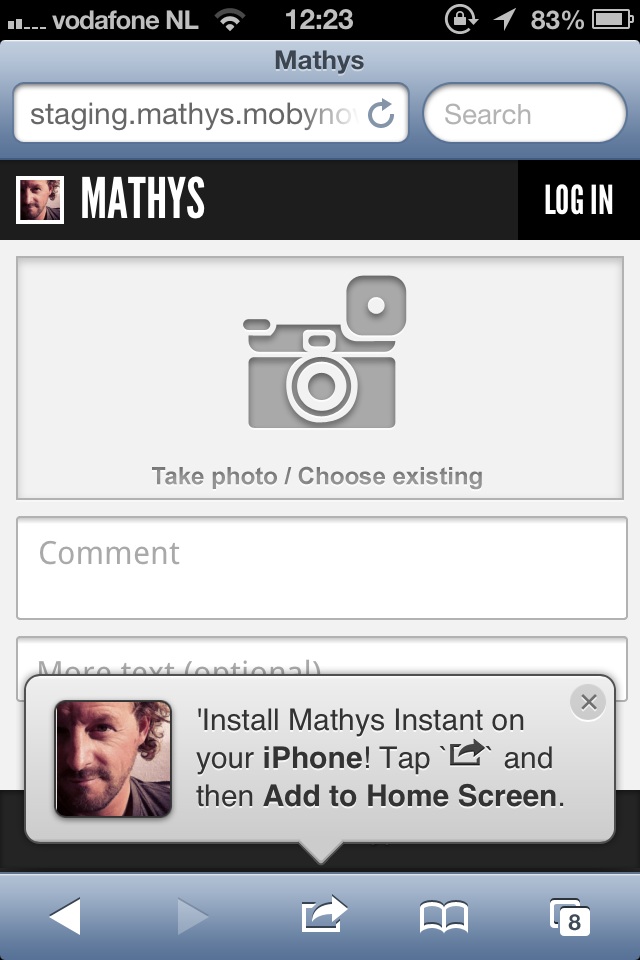Screen dimensions: 640x960
Task: Tap the Safari Search field
Action: (x=525, y=115)
